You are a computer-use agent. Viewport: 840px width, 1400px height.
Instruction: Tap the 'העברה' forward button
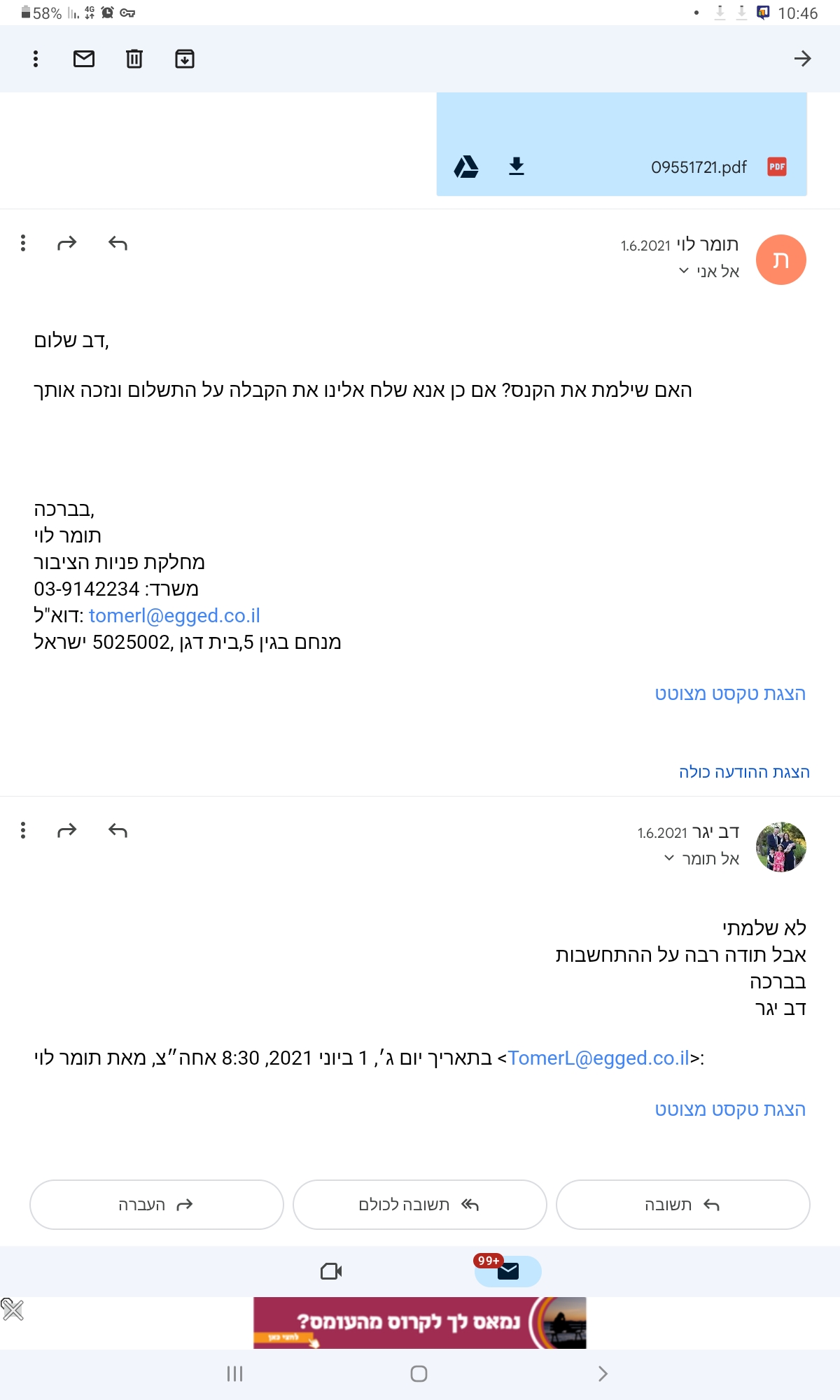156,1205
